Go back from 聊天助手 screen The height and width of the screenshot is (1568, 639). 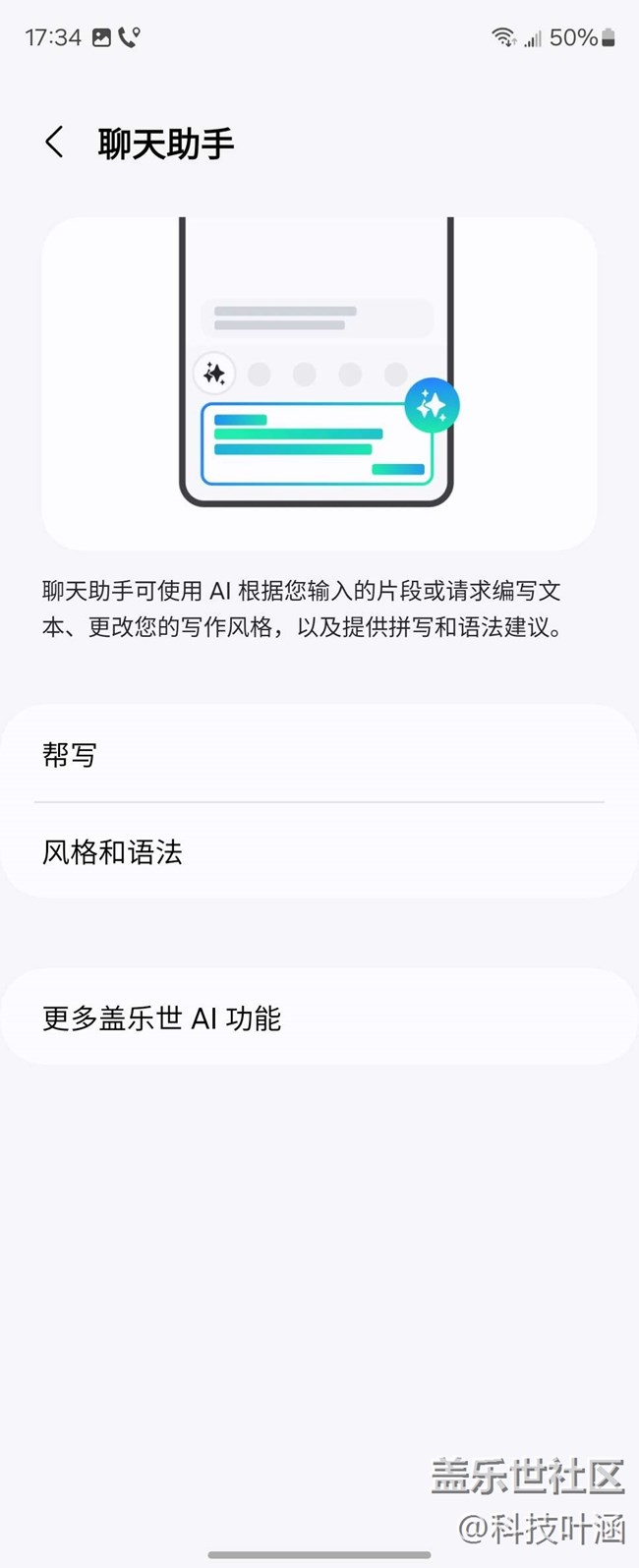tap(55, 143)
